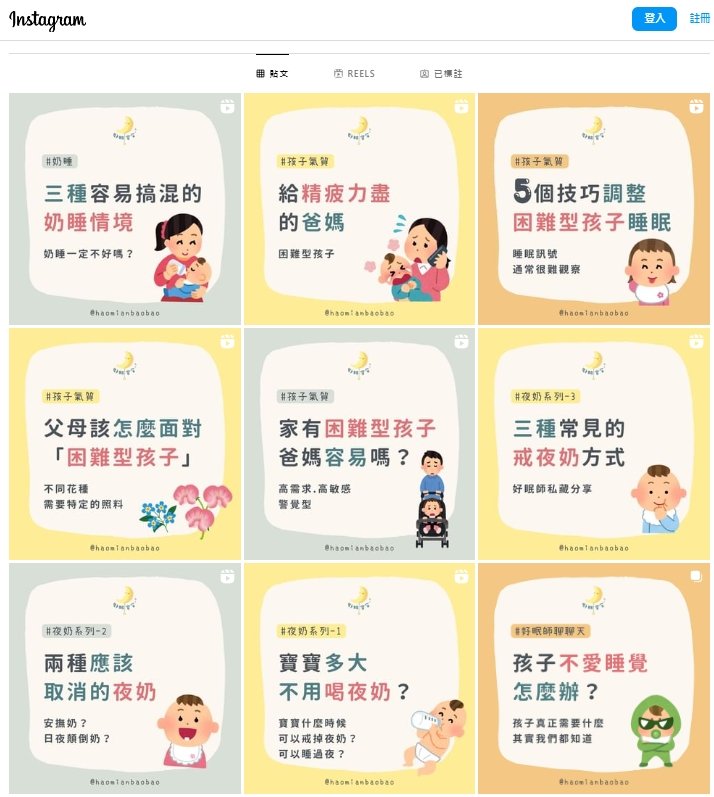714x797 pixels.
Task: Switch to the 貼文 posts tab
Action: [x=272, y=74]
